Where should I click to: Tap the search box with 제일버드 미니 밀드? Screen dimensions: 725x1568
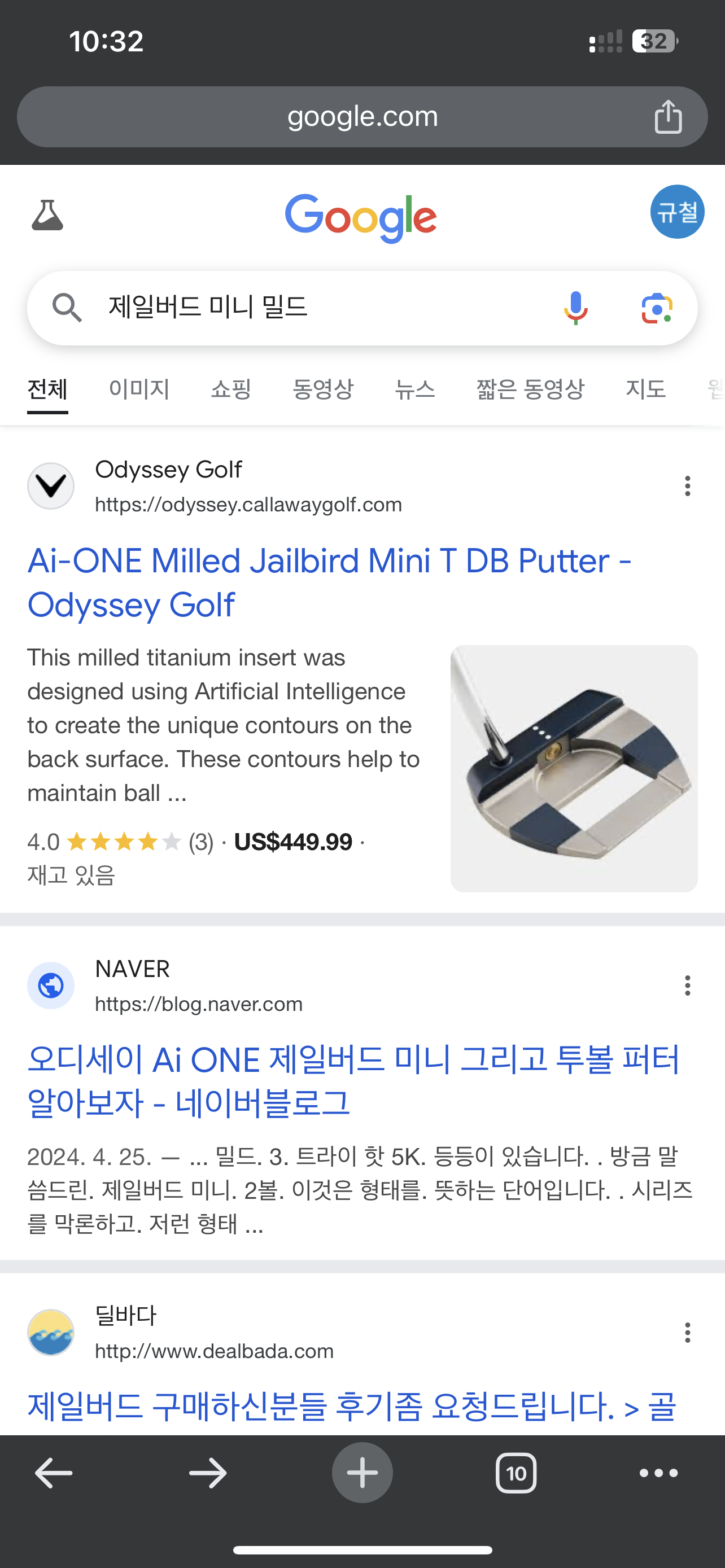click(x=362, y=308)
